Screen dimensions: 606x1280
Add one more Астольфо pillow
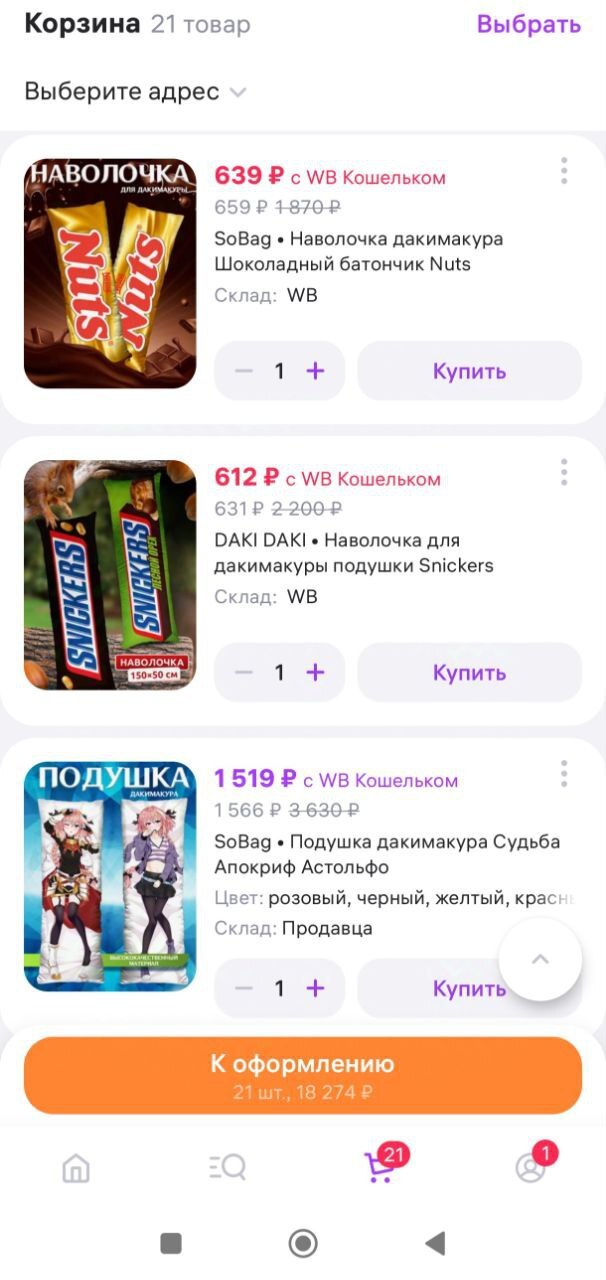tap(316, 988)
